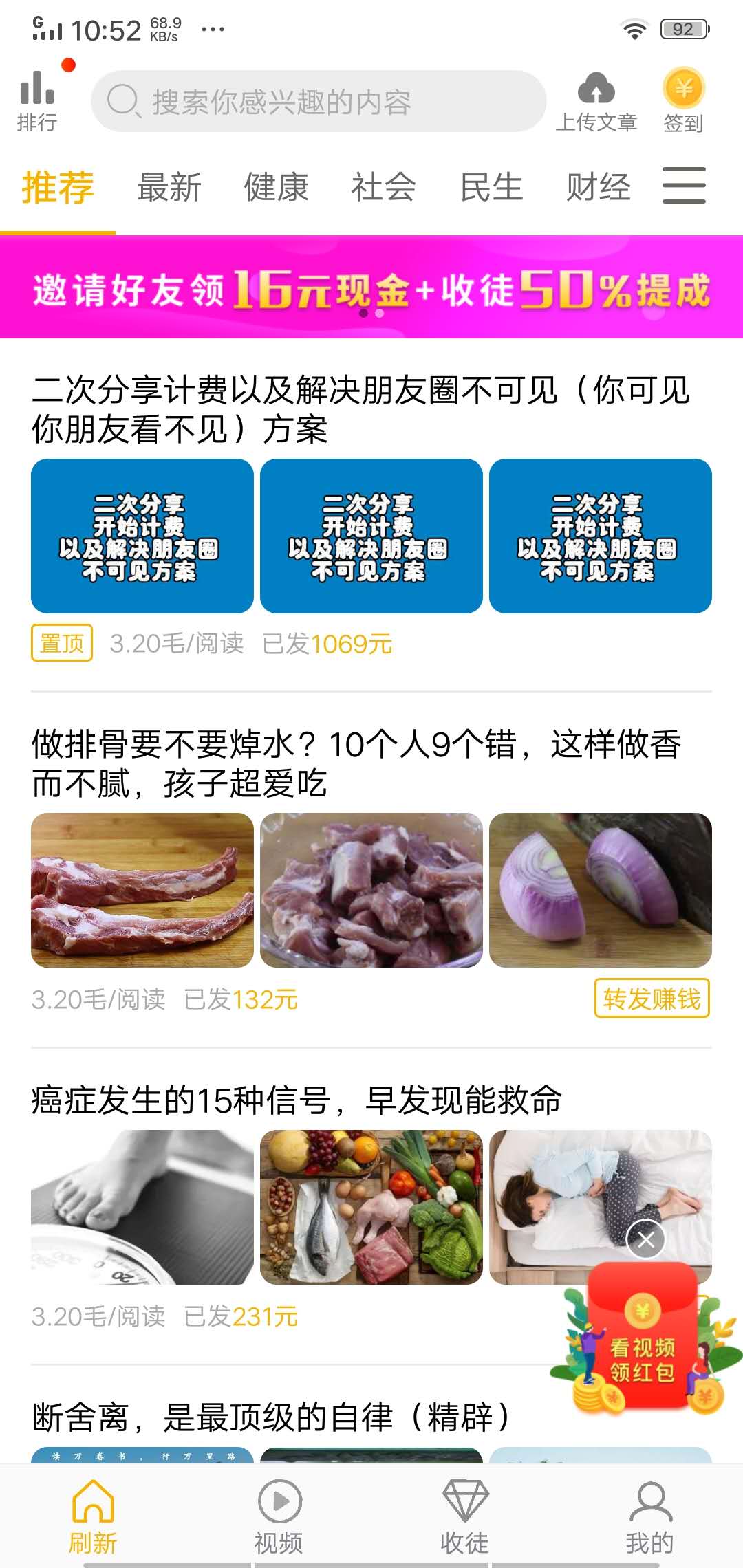Open the 财经 channel
This screenshot has width=743, height=1568.
click(599, 187)
